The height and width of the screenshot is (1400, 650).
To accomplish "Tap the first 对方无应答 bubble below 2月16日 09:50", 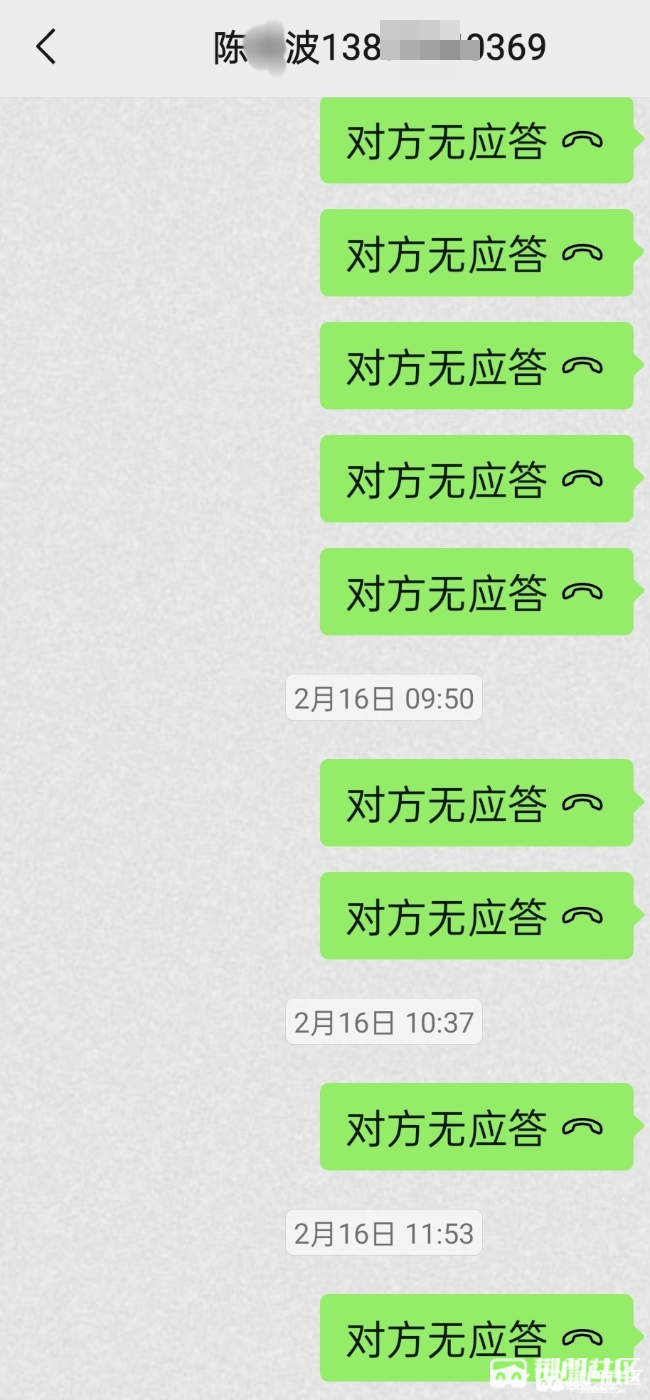I will tap(476, 803).
